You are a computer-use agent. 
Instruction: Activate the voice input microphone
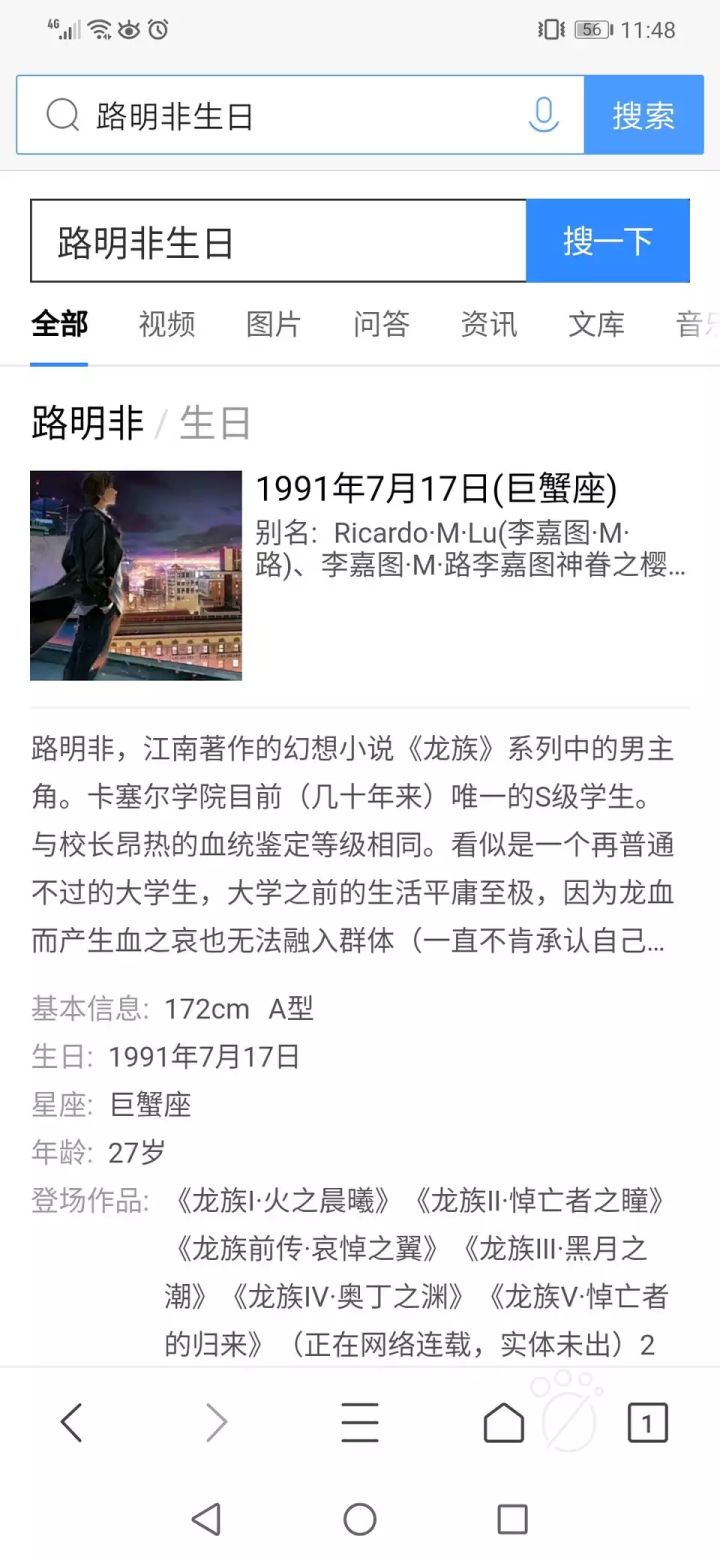point(543,115)
